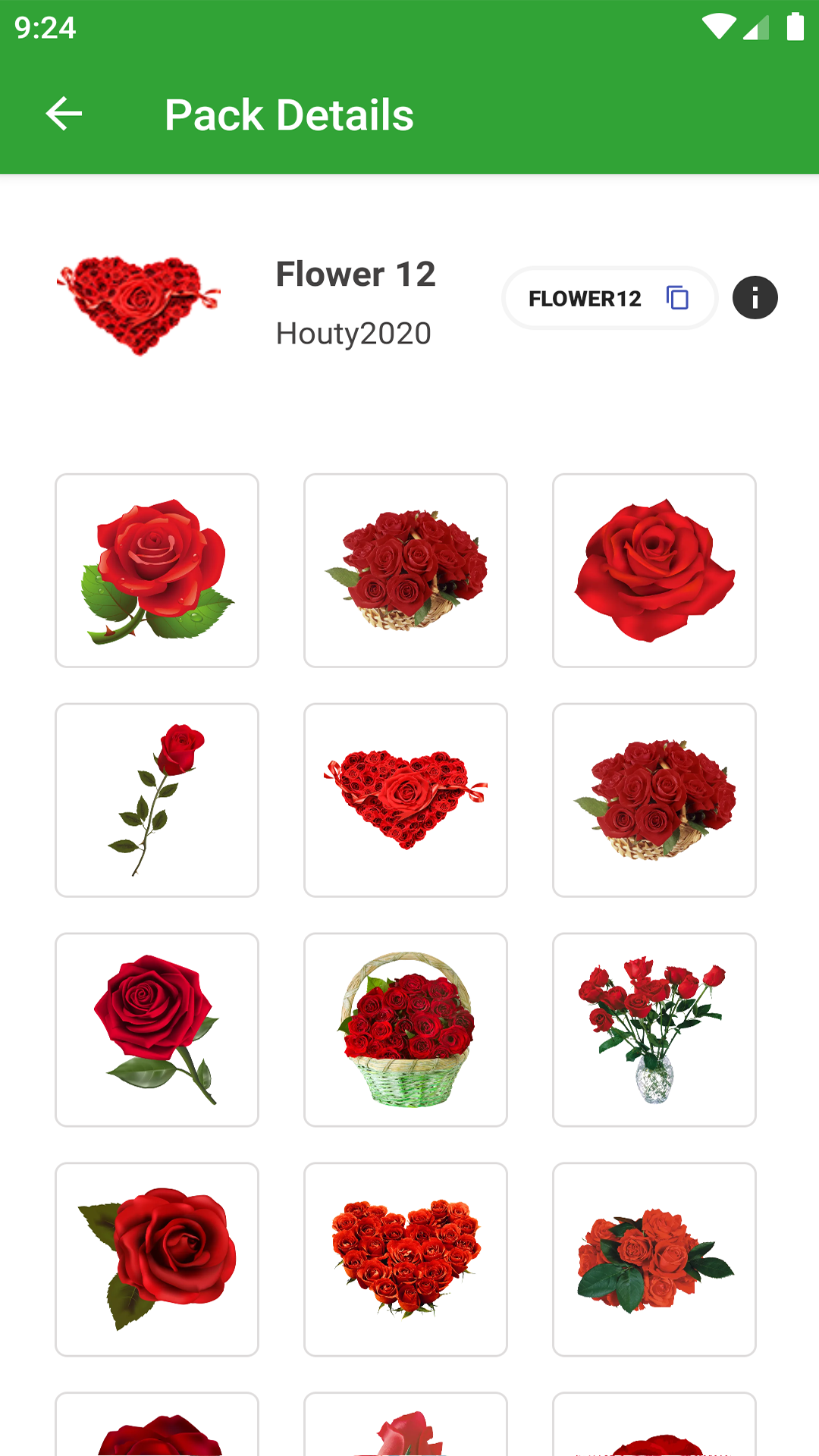The height and width of the screenshot is (1456, 819).
Task: Select the Pack Details title text
Action: point(290,114)
